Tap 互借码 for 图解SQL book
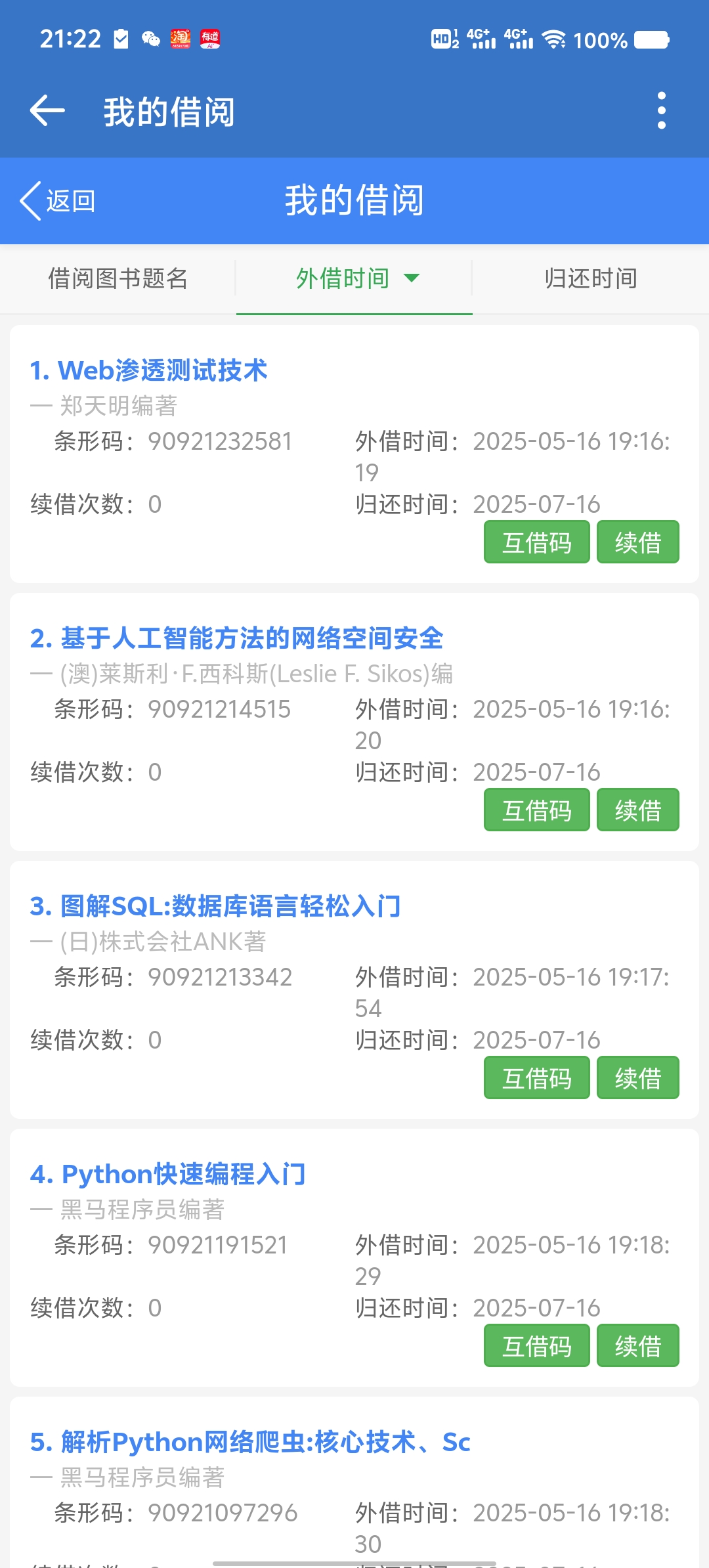 click(x=536, y=1078)
